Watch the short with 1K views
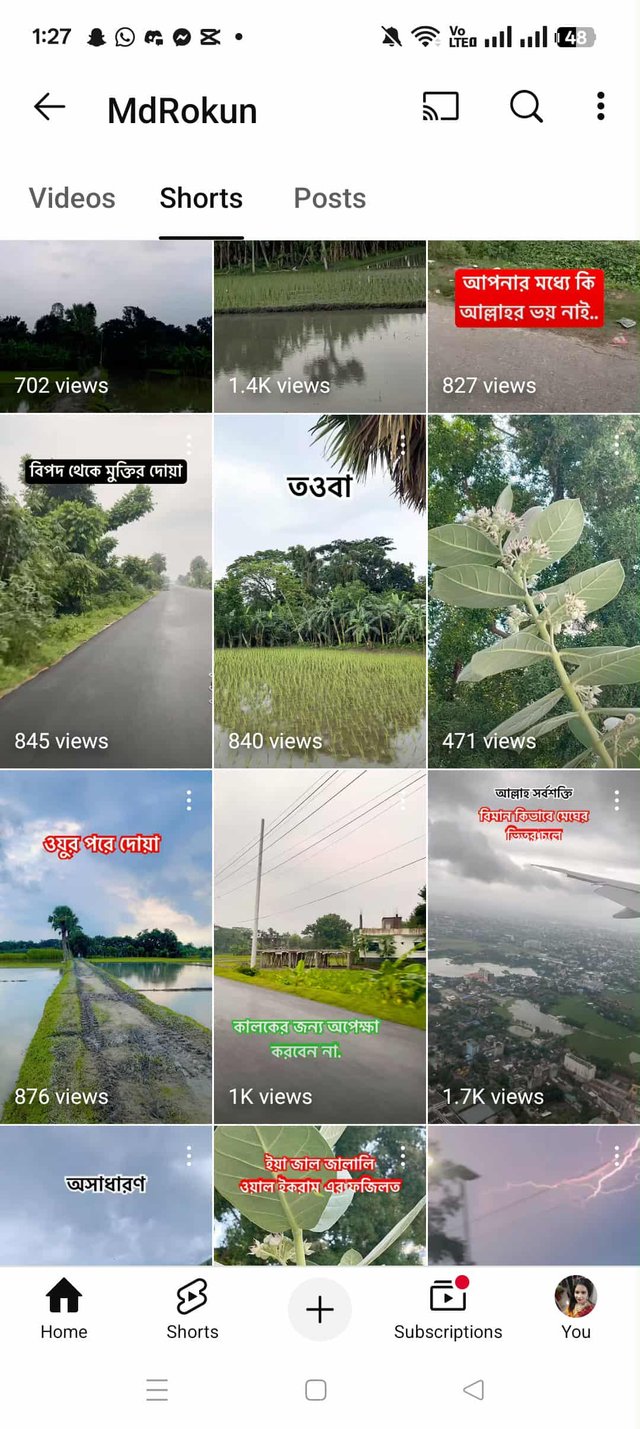 point(320,947)
